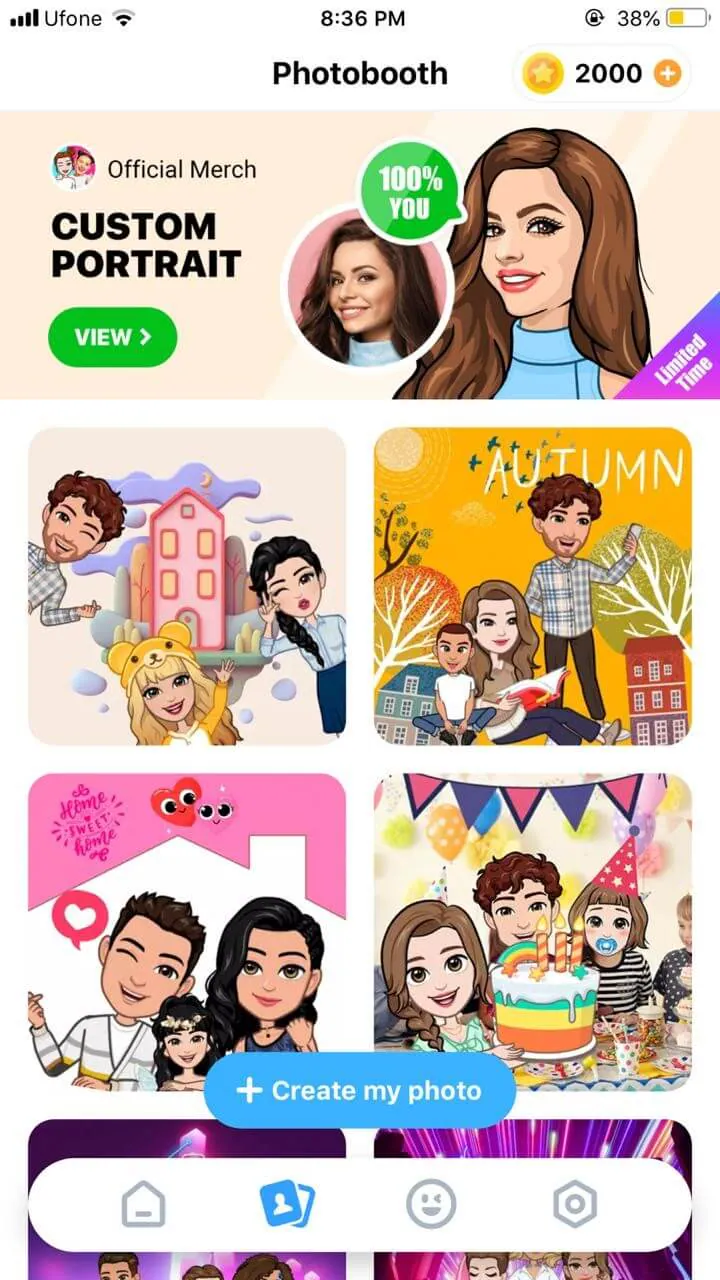Select the Autumn photo template
720x1280 pixels.
pos(533,586)
